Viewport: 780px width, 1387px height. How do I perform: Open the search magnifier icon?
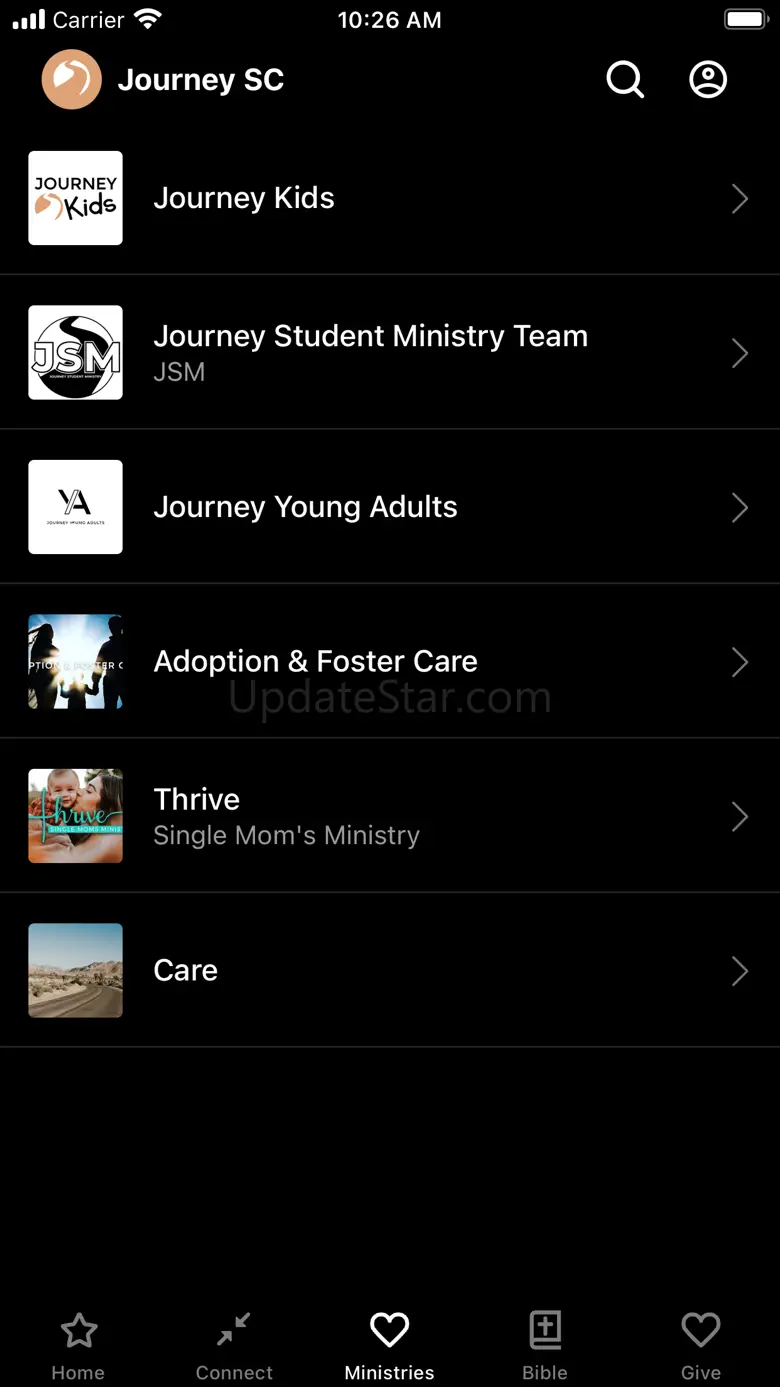click(x=625, y=79)
